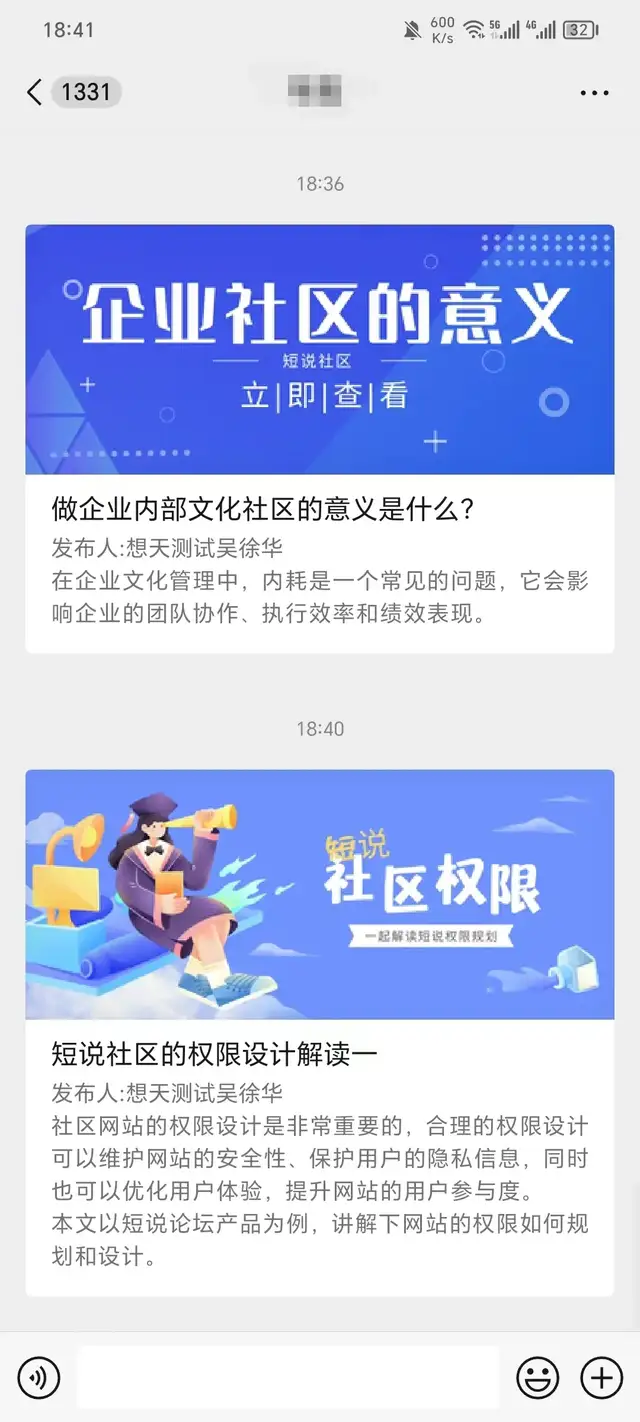This screenshot has width=640, height=1422.
Task: Open the three-dot overflow menu
Action: pyautogui.click(x=594, y=93)
